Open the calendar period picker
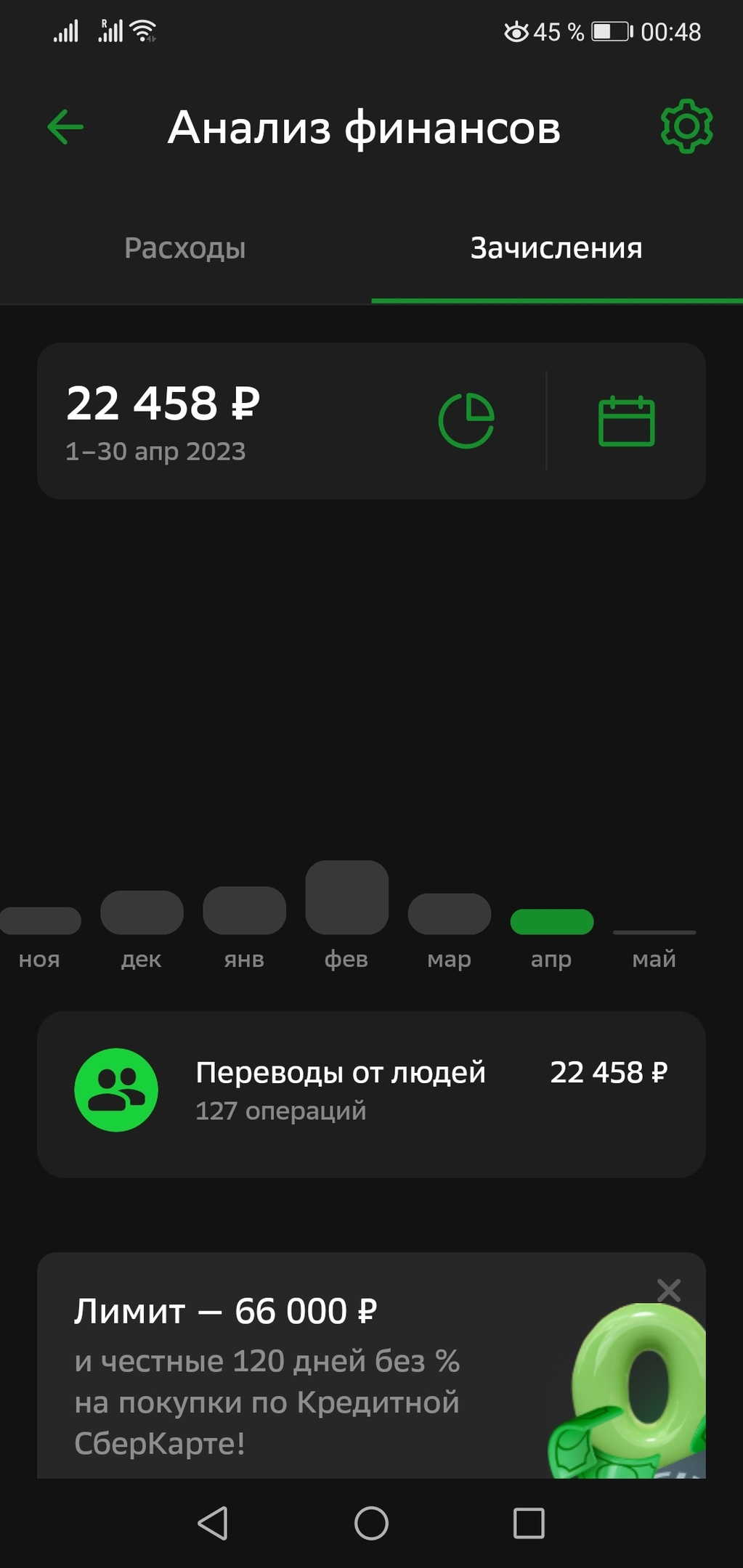The width and height of the screenshot is (743, 1568). click(626, 420)
